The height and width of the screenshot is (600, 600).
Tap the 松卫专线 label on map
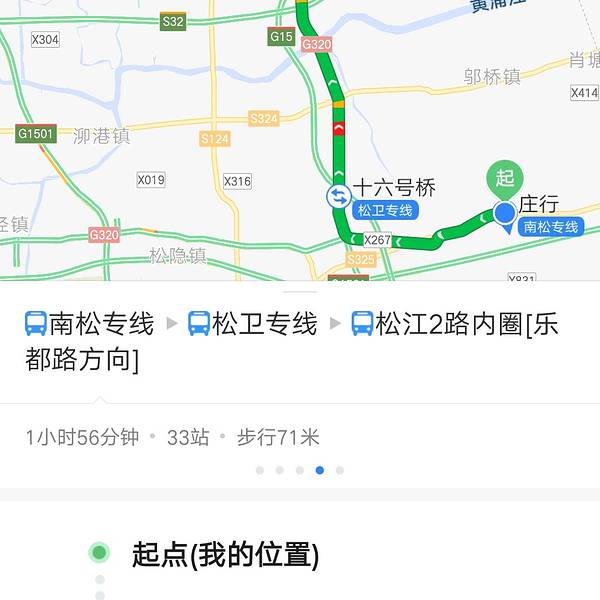point(385,211)
